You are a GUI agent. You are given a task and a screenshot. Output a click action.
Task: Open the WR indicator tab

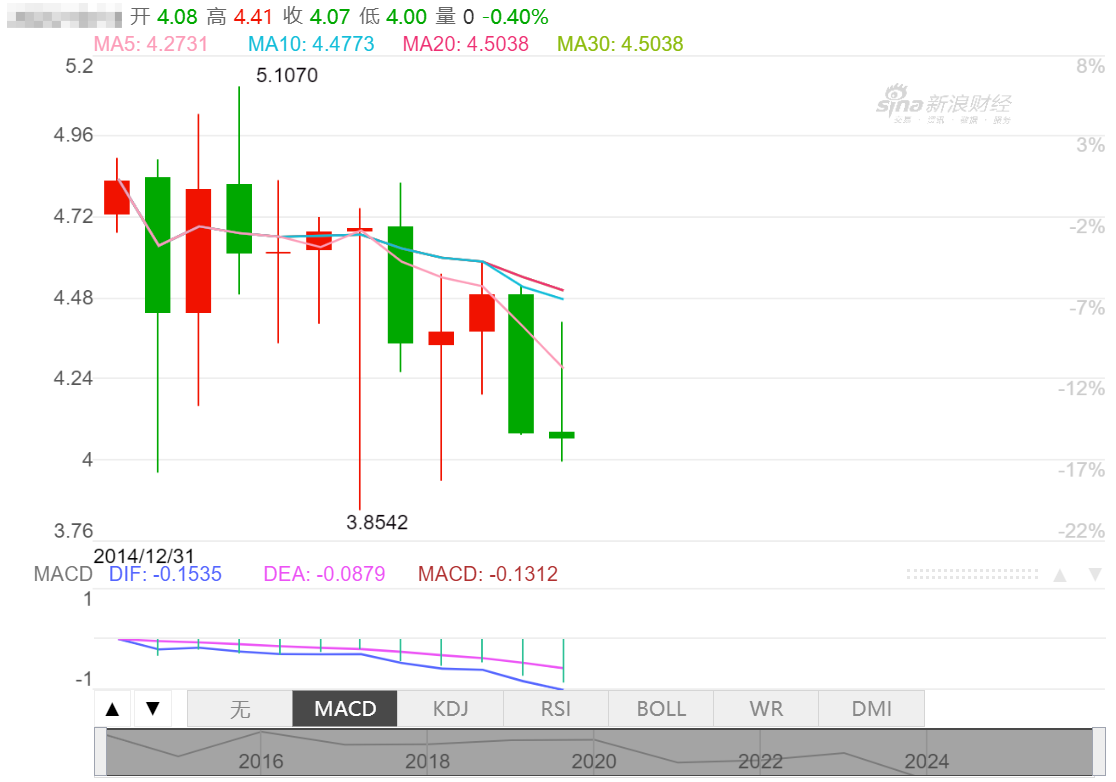pos(766,709)
